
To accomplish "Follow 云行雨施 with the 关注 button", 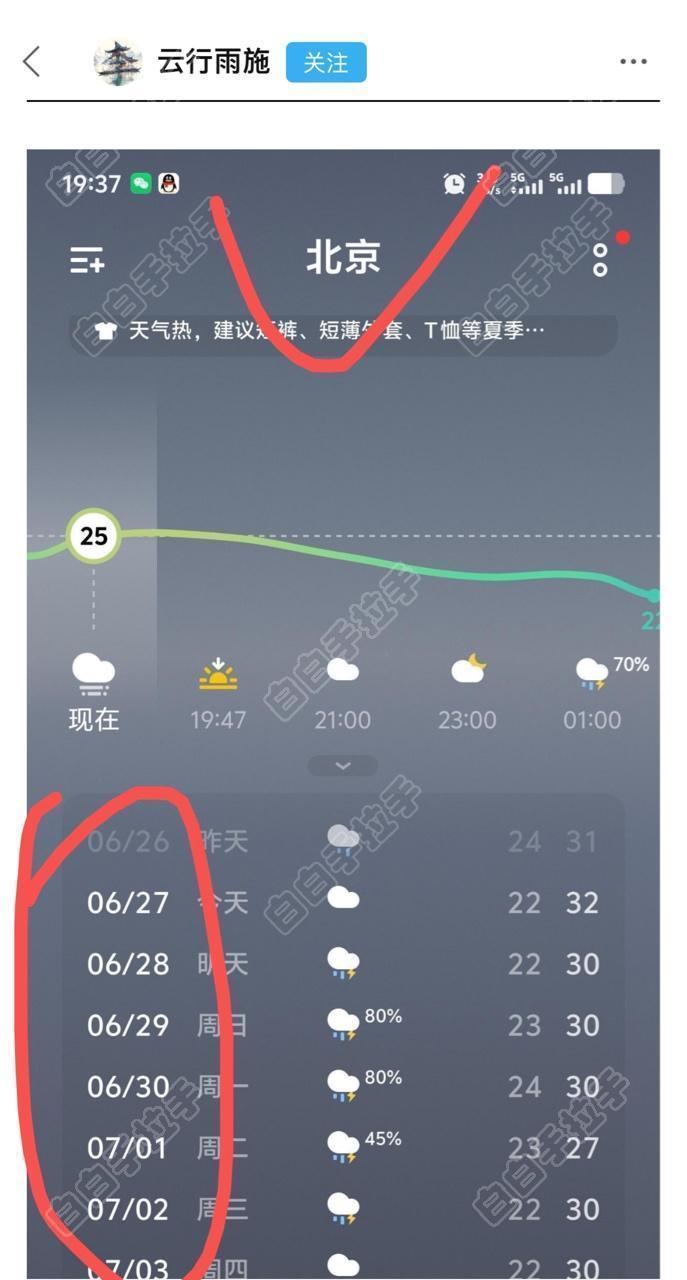I will pyautogui.click(x=326, y=62).
